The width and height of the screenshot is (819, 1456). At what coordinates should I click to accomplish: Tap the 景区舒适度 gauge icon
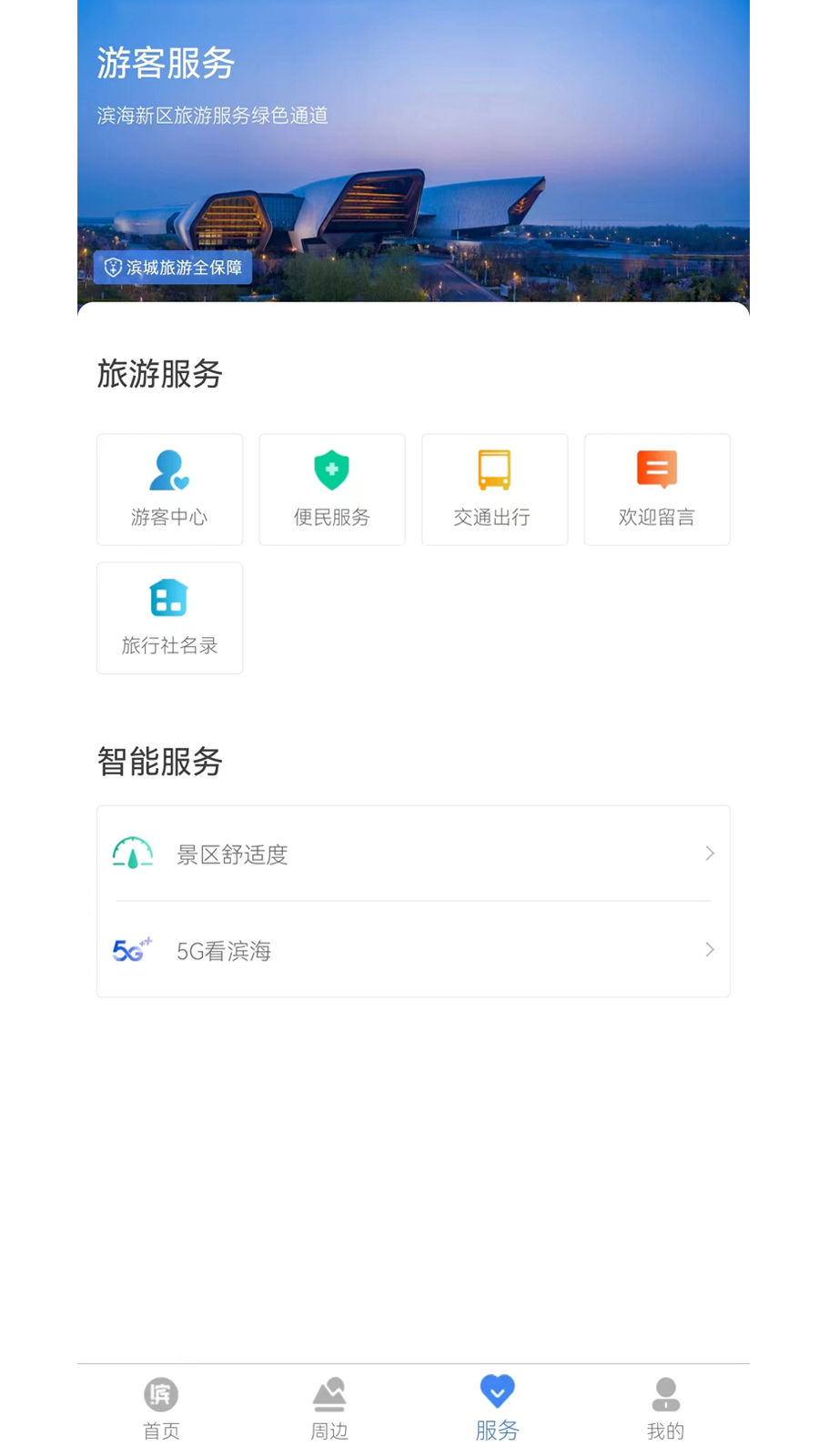[x=132, y=853]
